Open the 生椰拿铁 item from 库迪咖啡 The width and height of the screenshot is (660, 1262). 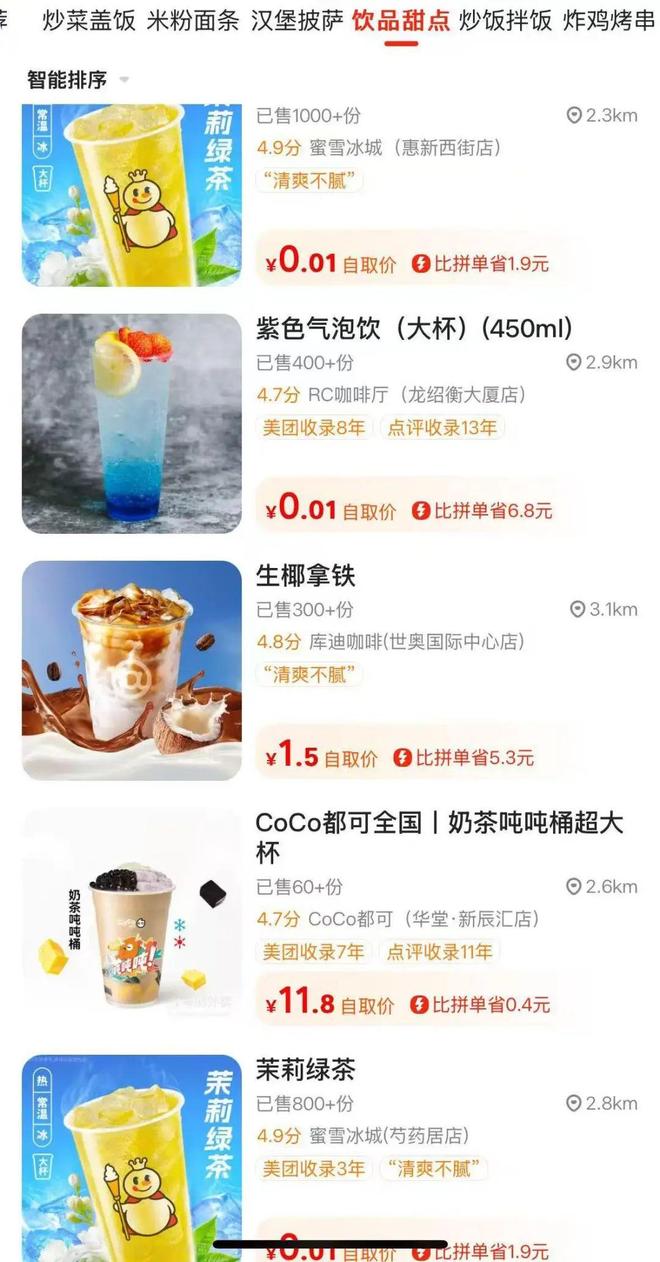pos(306,576)
